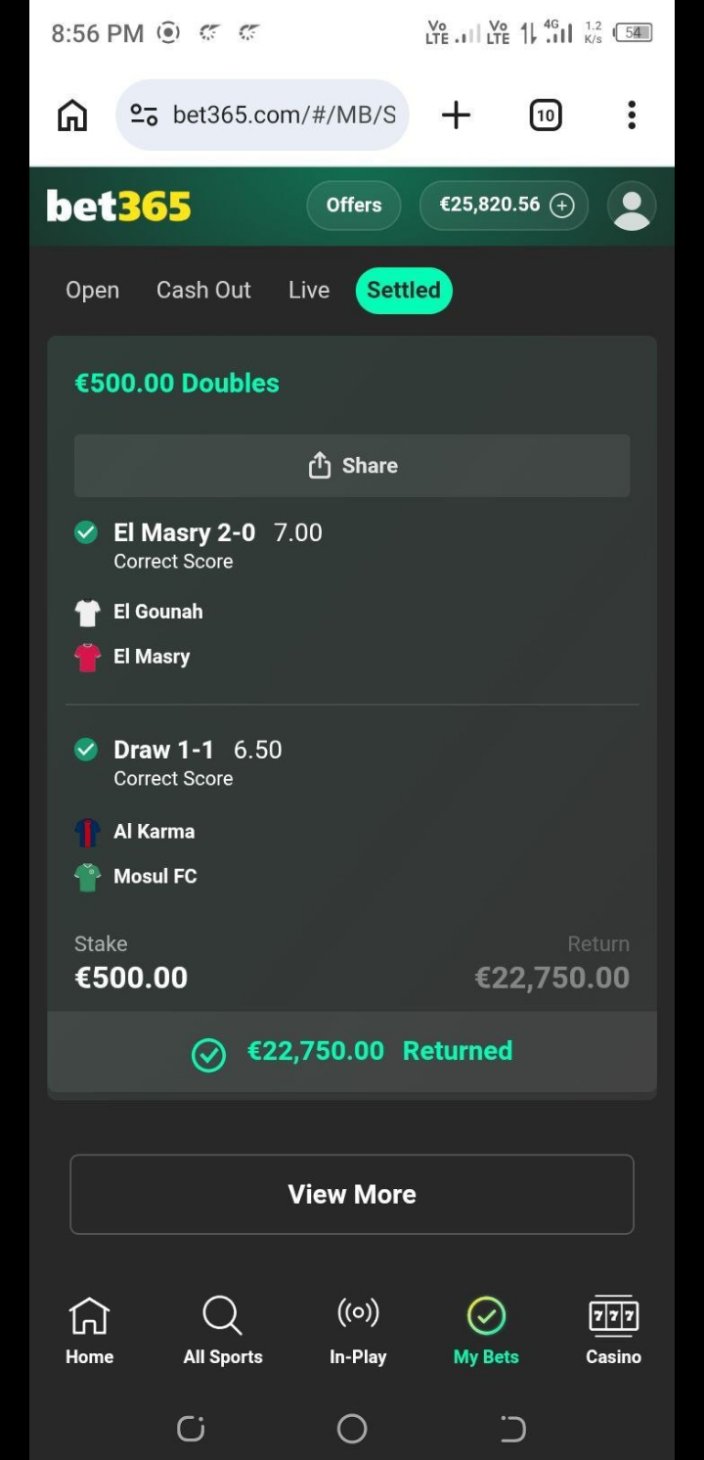Tap View More settled bets

(x=352, y=1194)
